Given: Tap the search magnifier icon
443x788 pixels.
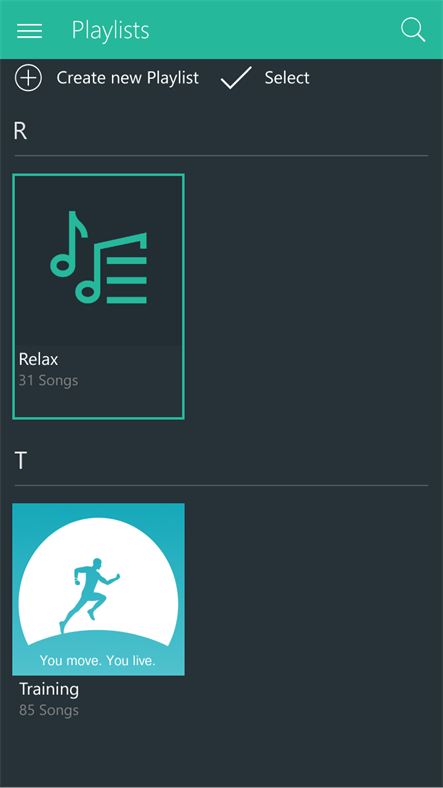Looking at the screenshot, I should pyautogui.click(x=413, y=30).
